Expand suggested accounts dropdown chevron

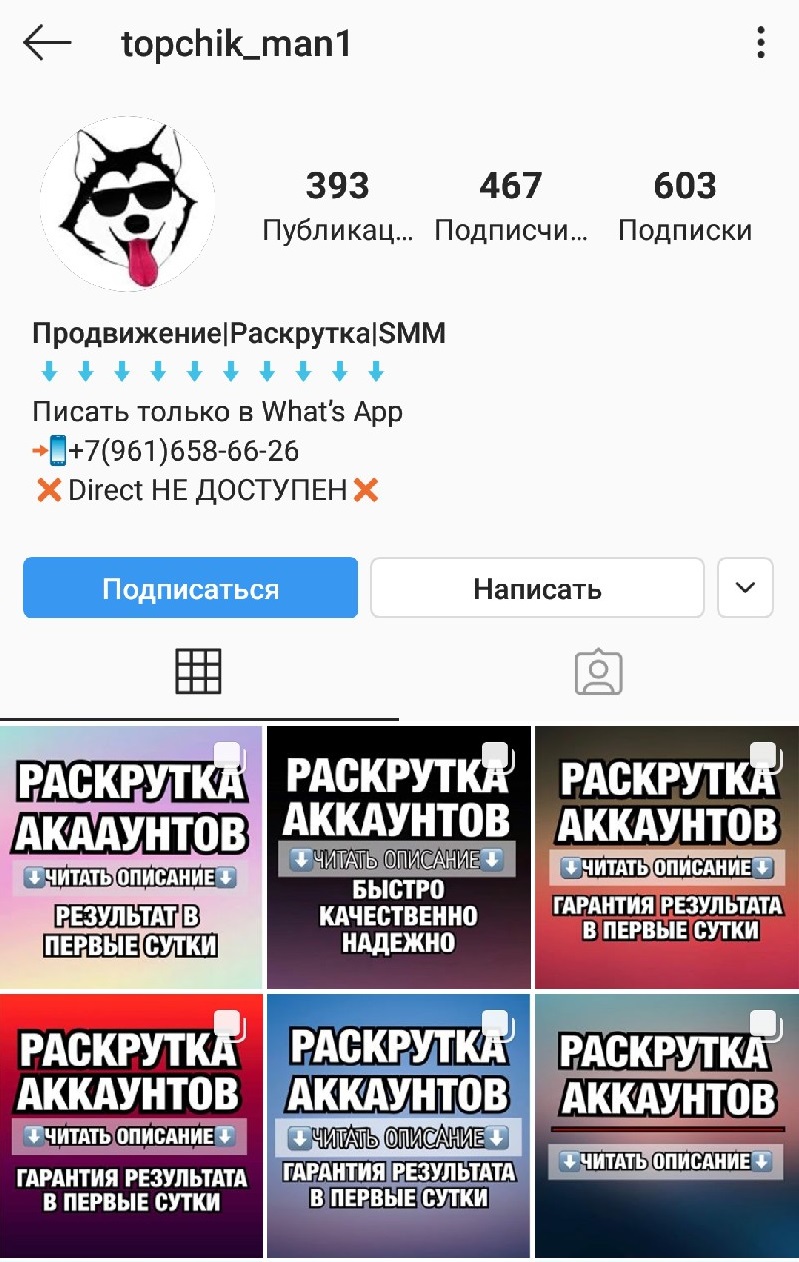[745, 588]
